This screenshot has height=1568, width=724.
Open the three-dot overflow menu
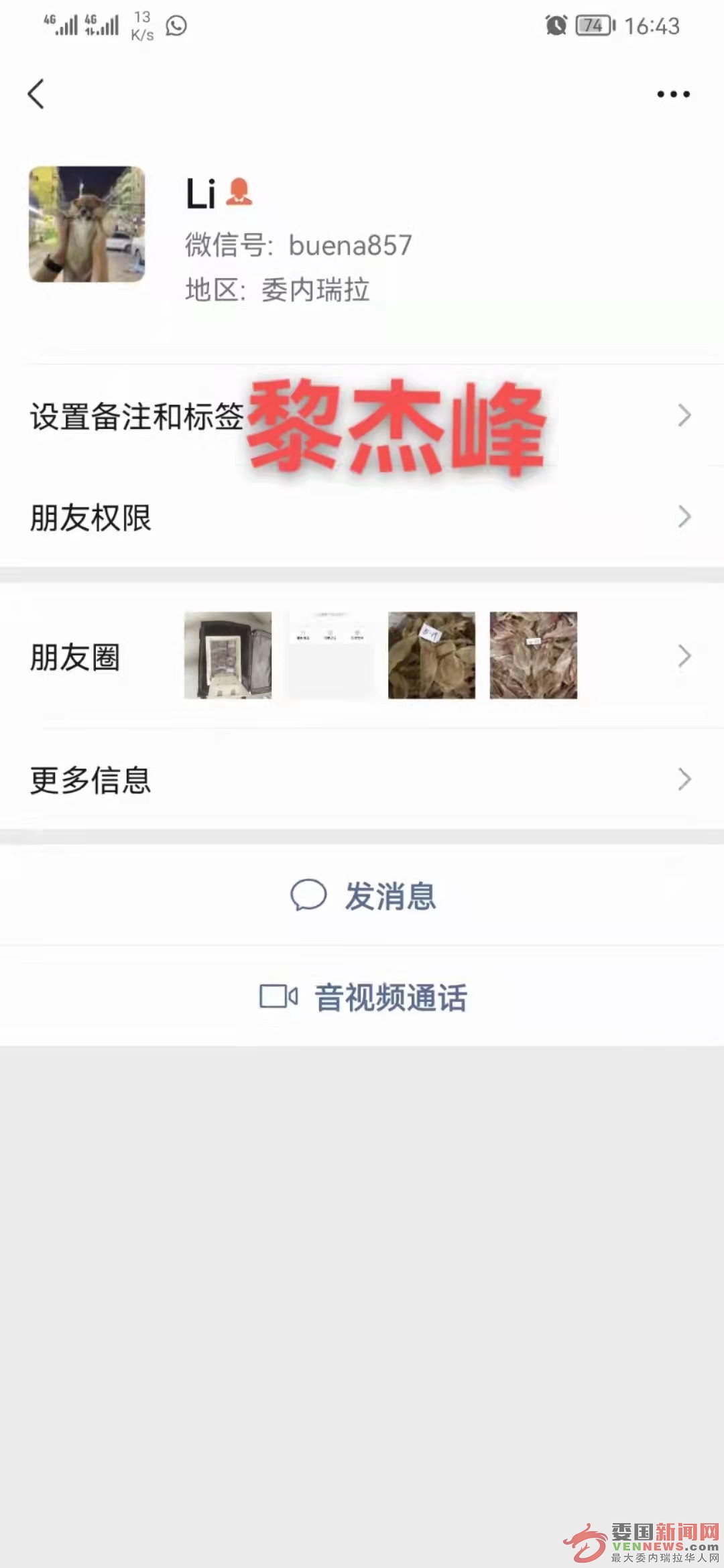point(673,94)
